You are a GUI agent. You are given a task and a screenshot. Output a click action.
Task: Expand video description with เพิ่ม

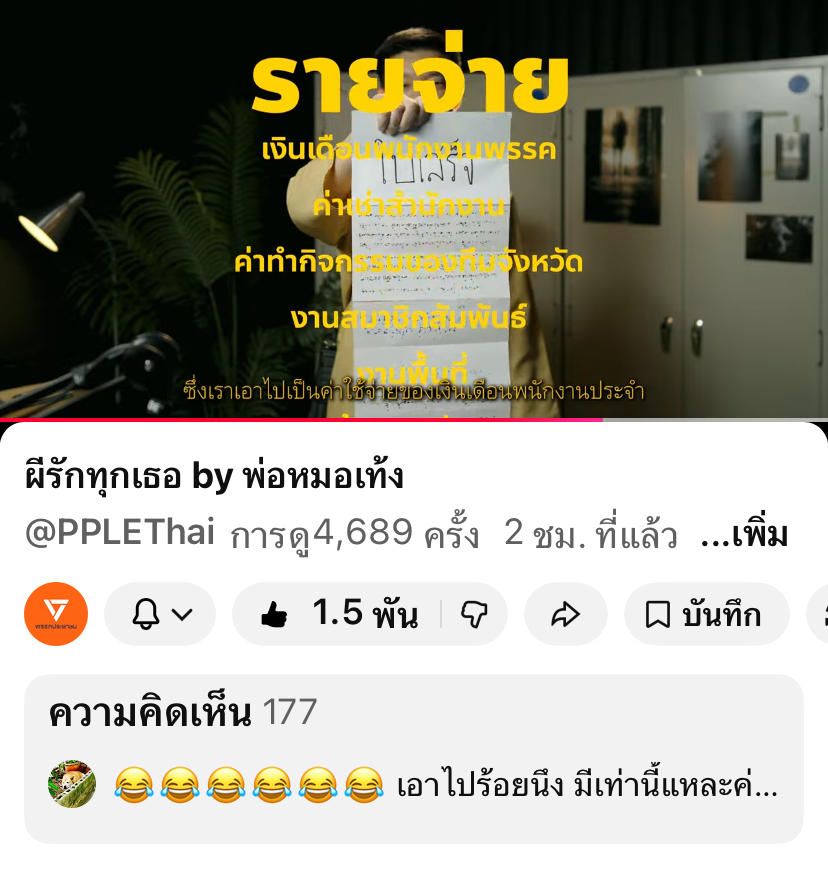(x=744, y=535)
